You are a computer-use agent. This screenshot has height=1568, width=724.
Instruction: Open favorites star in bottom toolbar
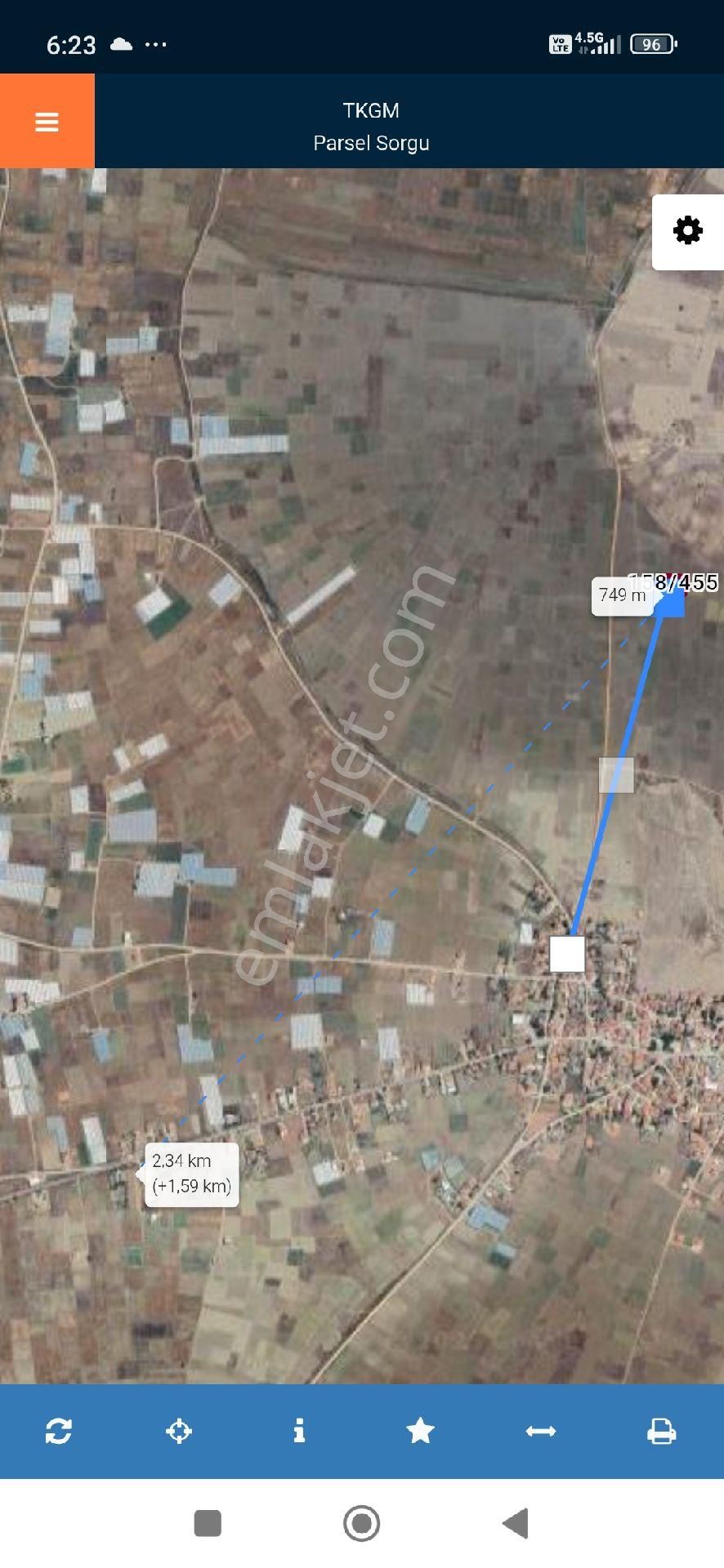pyautogui.click(x=420, y=1431)
